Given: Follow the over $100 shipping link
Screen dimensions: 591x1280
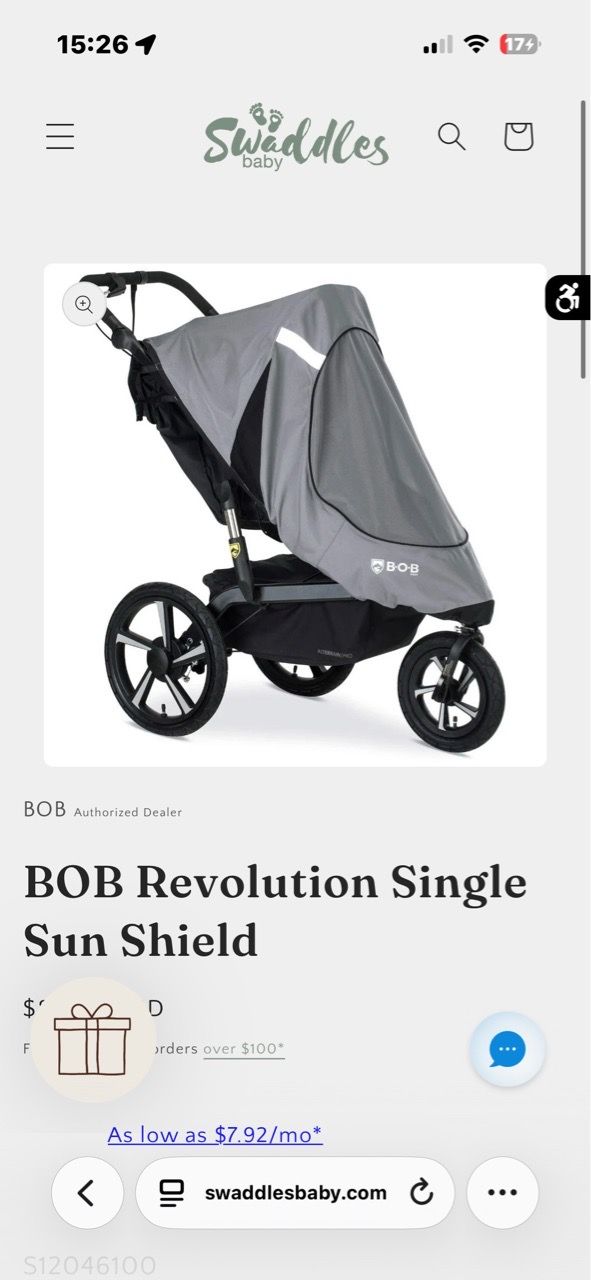Looking at the screenshot, I should pyautogui.click(x=244, y=1049).
